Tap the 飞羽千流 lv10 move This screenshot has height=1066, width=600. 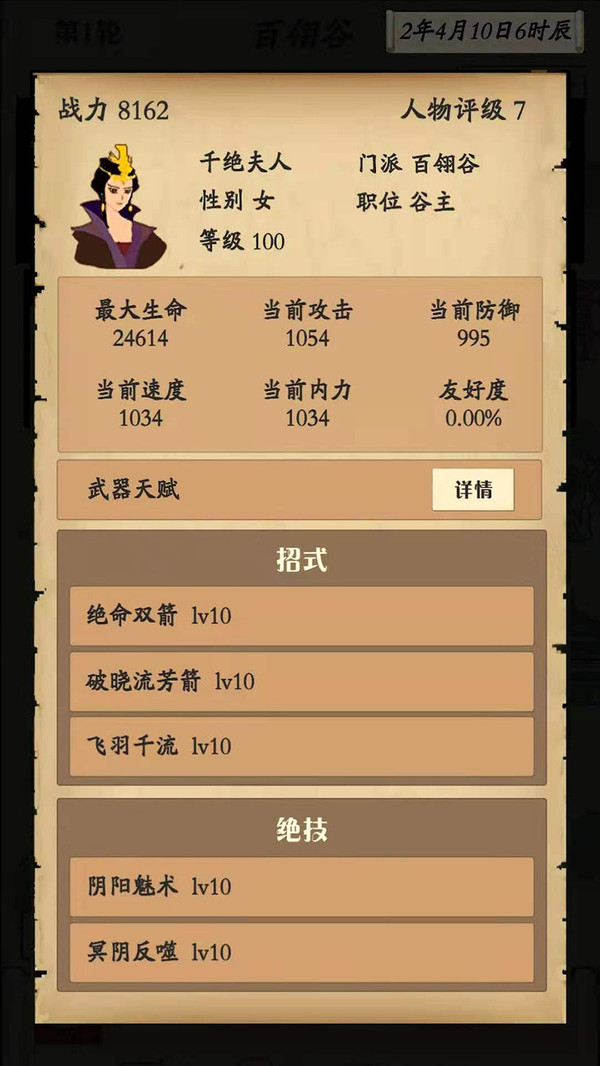301,746
